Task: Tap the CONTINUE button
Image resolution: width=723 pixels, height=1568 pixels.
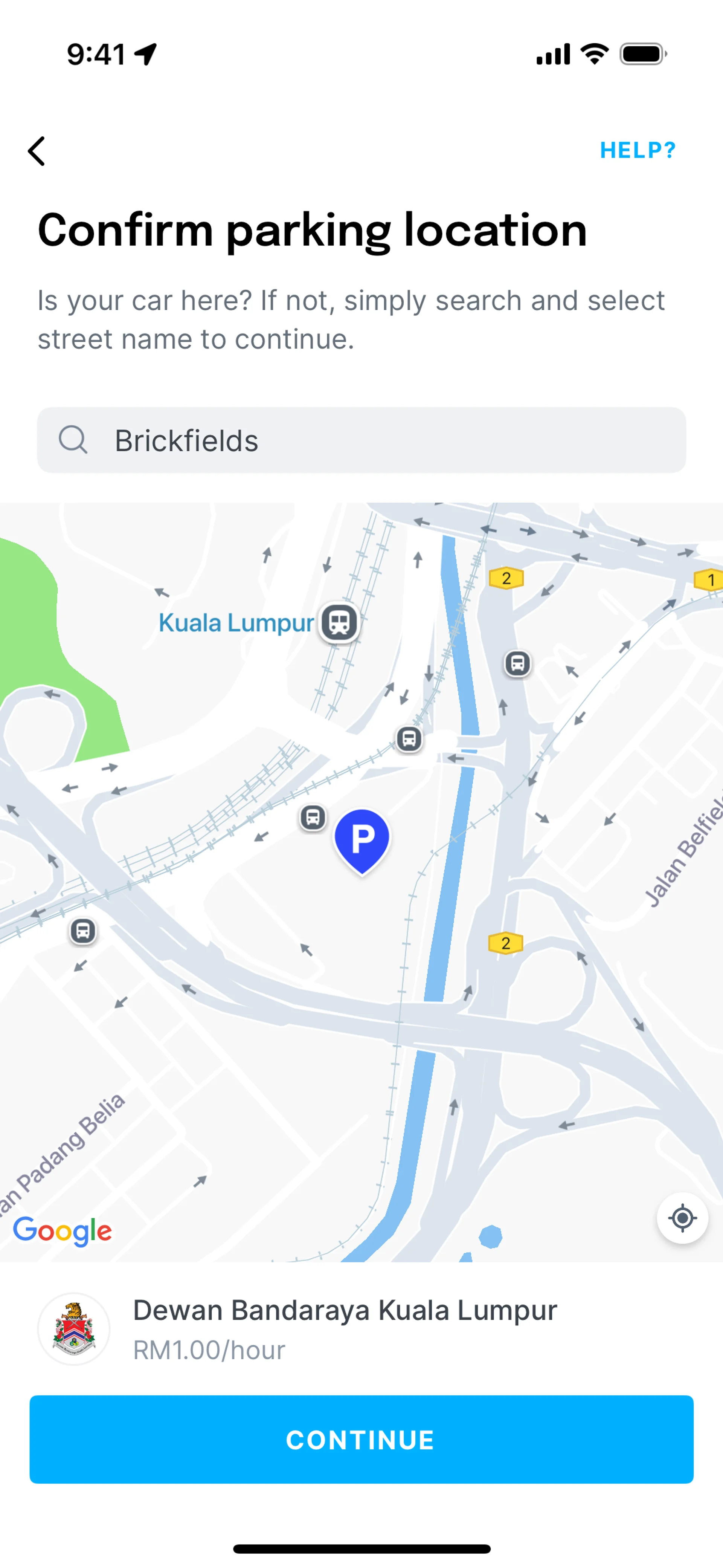Action: pyautogui.click(x=361, y=1439)
